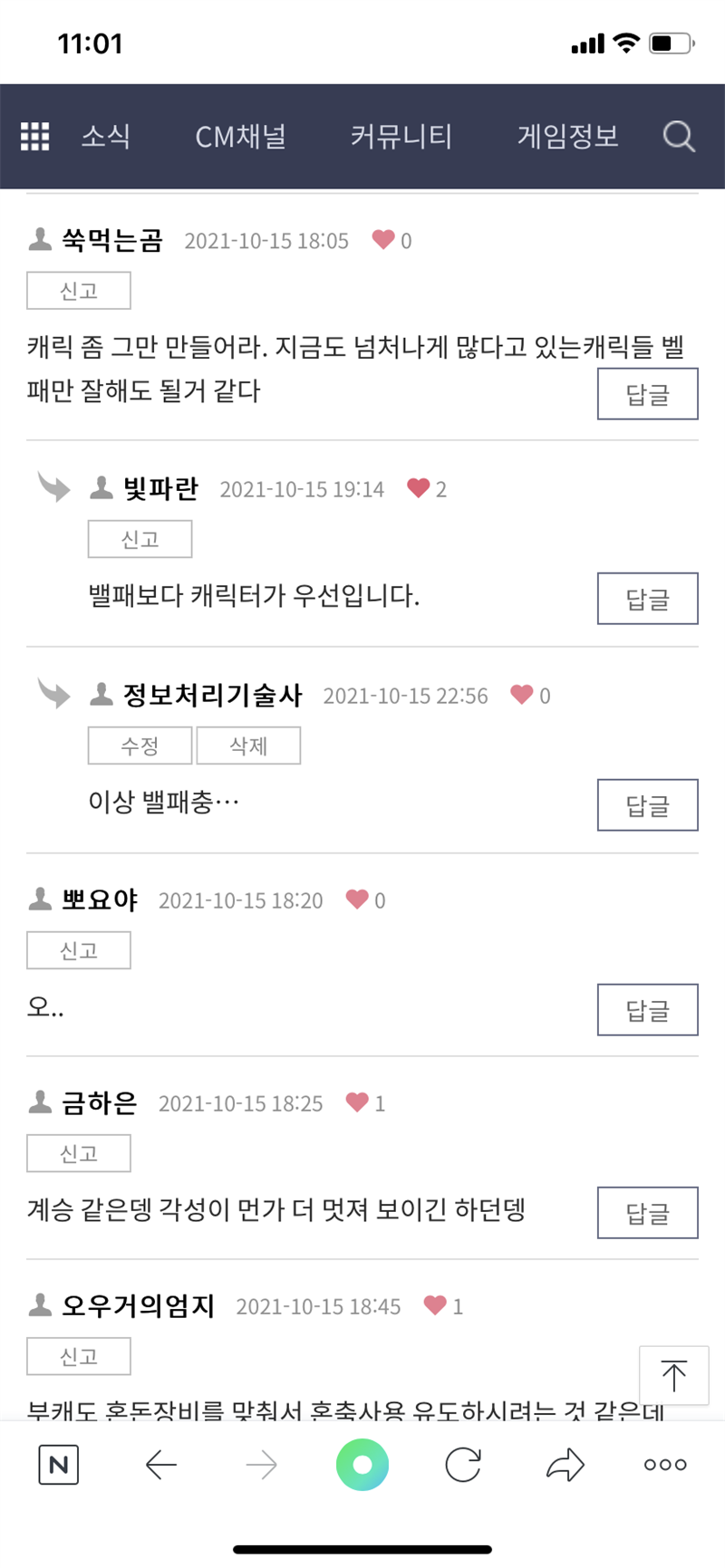This screenshot has width=725, height=1568.
Task: Reply to 금하은's comment
Action: click(x=647, y=1213)
